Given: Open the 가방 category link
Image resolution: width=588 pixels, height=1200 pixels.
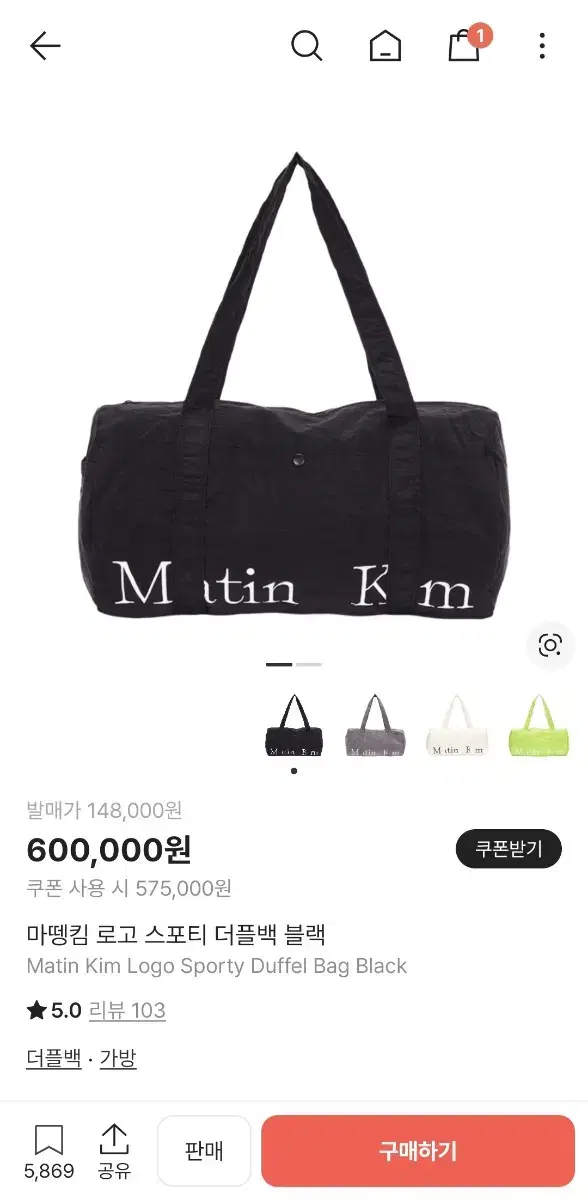Looking at the screenshot, I should coord(118,1059).
